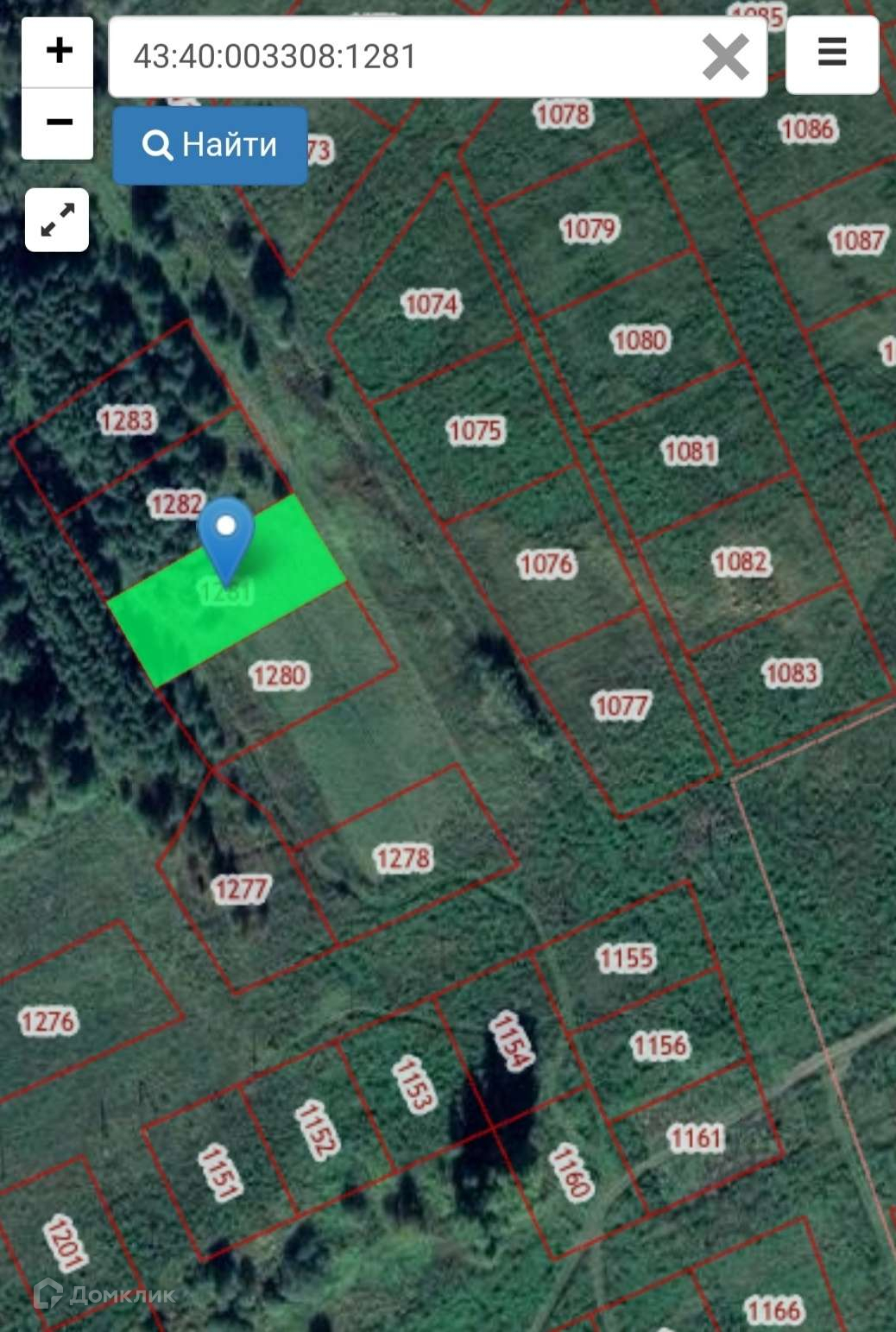Viewport: 896px width, 1332px height.
Task: Open the hamburger menu
Action: point(831,53)
